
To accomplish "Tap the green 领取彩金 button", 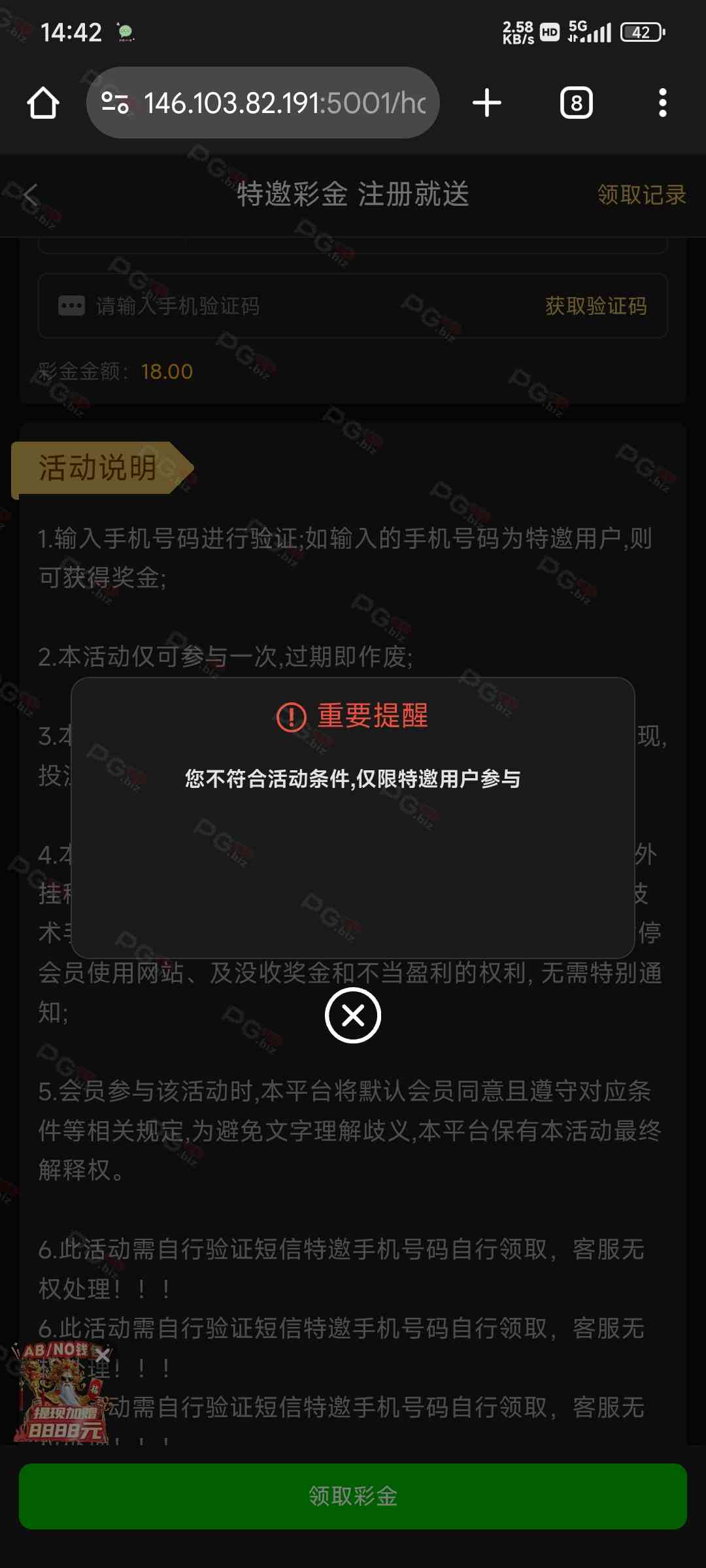I will pyautogui.click(x=353, y=1495).
